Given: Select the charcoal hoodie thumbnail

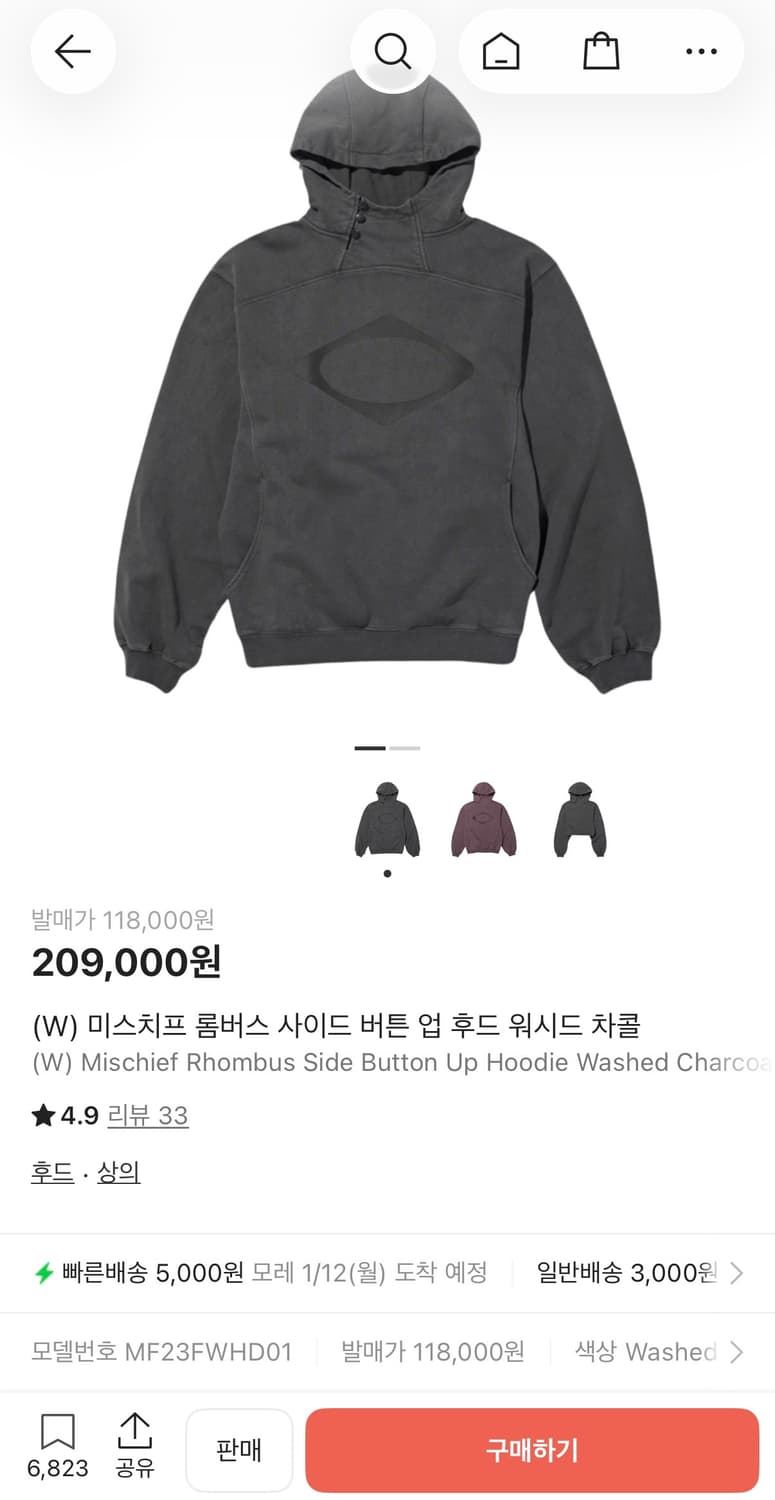Looking at the screenshot, I should click(387, 818).
